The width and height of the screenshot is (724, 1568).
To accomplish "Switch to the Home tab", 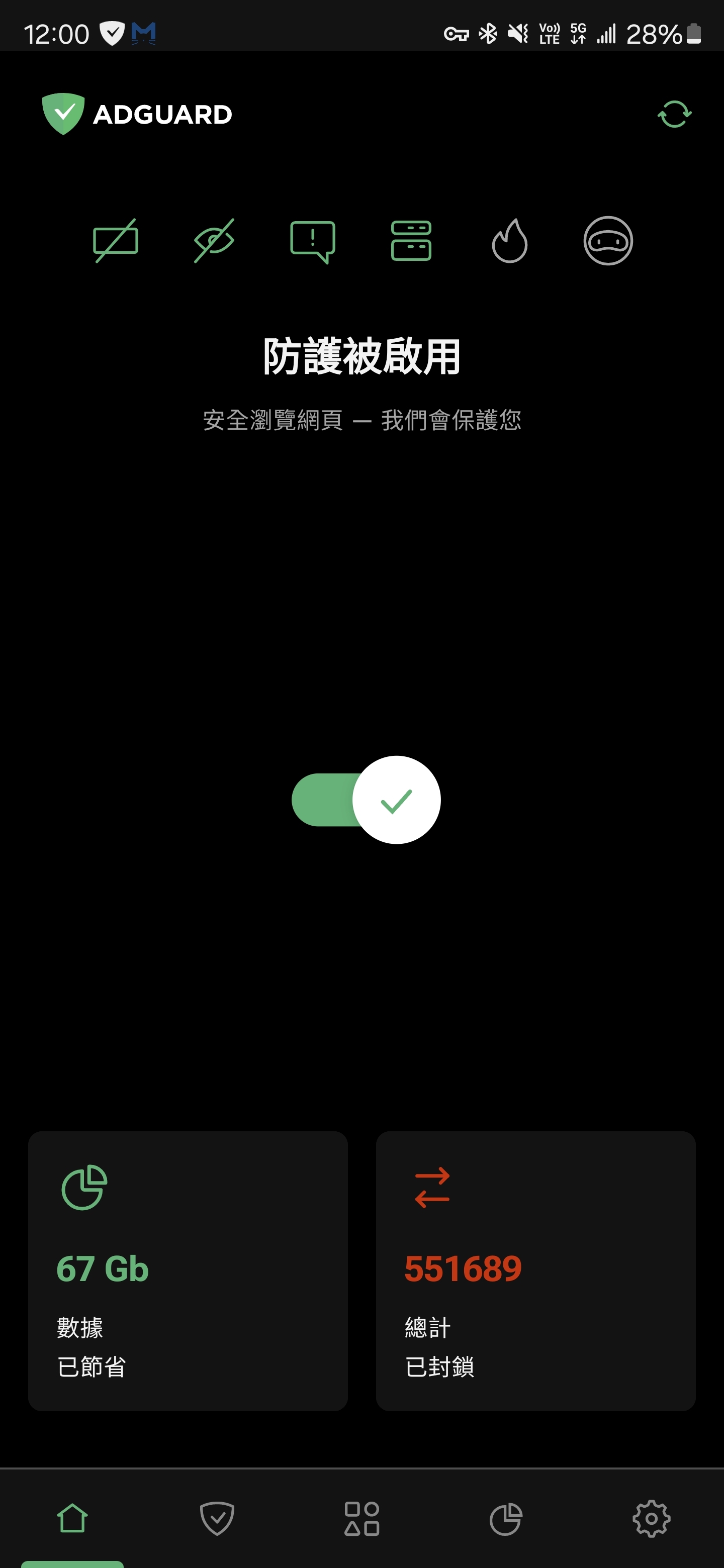I will (x=72, y=1518).
